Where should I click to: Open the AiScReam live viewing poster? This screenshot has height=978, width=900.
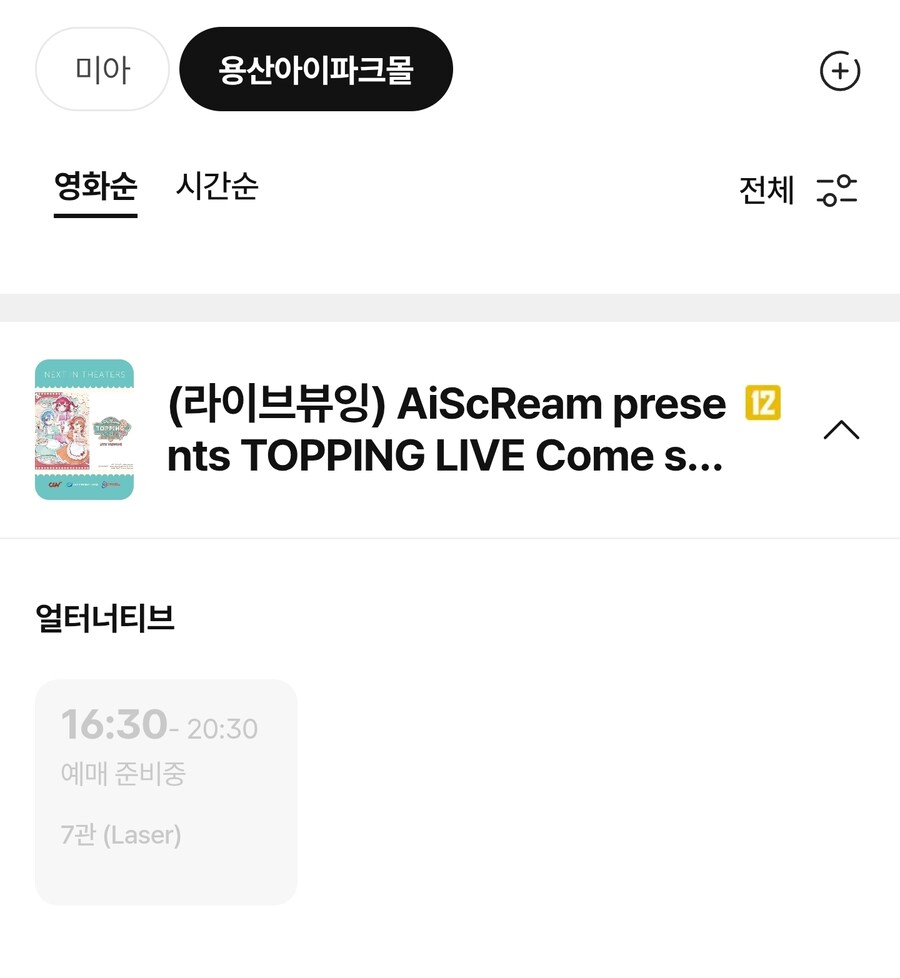click(84, 430)
